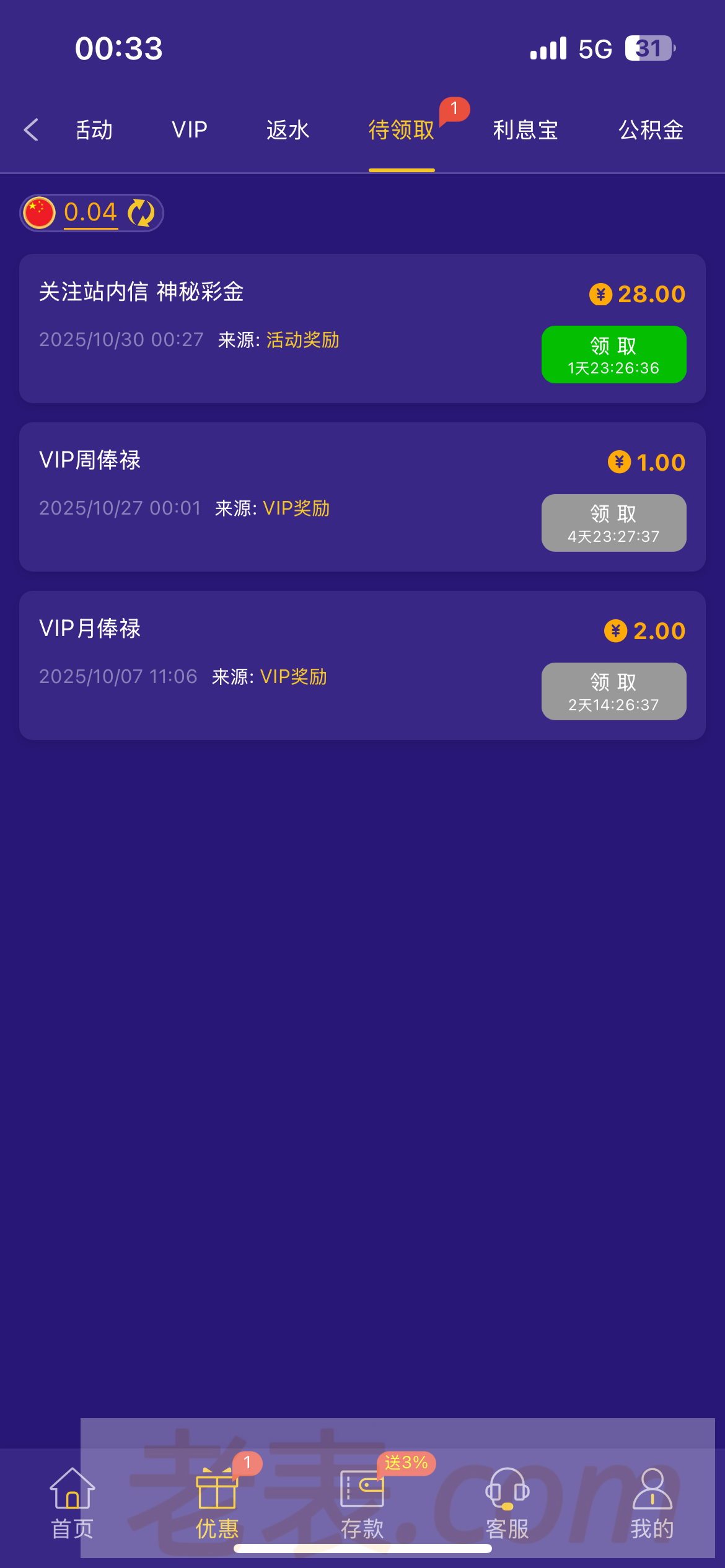Switch to the VIP tab
725x1568 pixels.
(190, 130)
